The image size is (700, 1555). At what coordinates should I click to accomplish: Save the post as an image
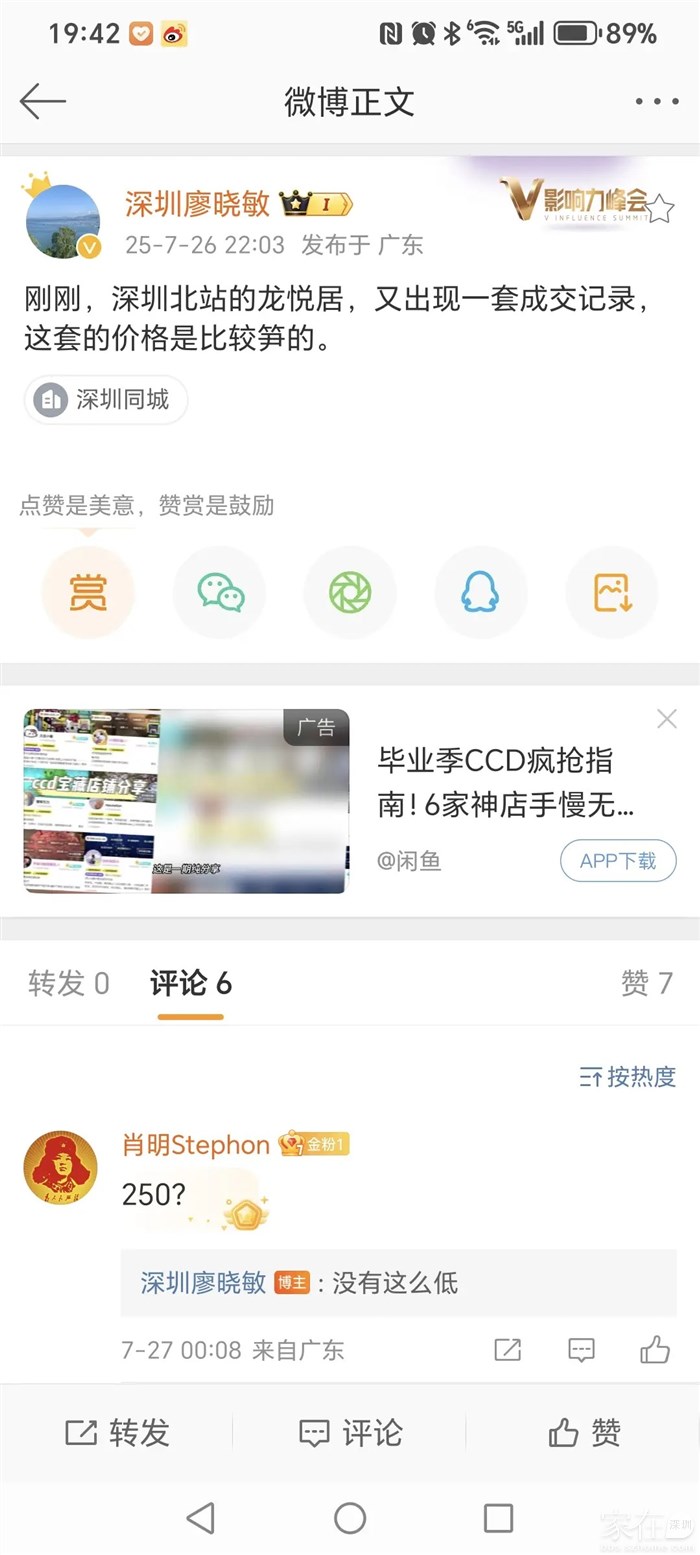[612, 593]
